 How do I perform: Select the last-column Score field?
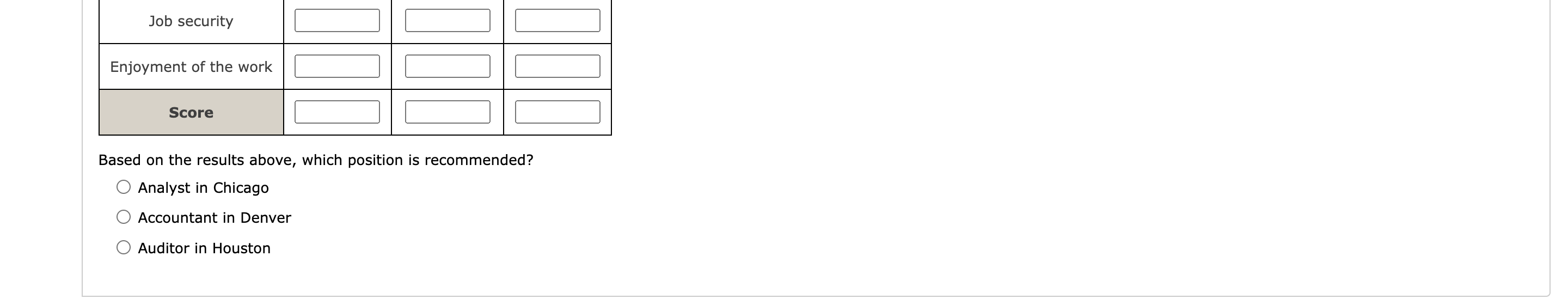[x=557, y=112]
